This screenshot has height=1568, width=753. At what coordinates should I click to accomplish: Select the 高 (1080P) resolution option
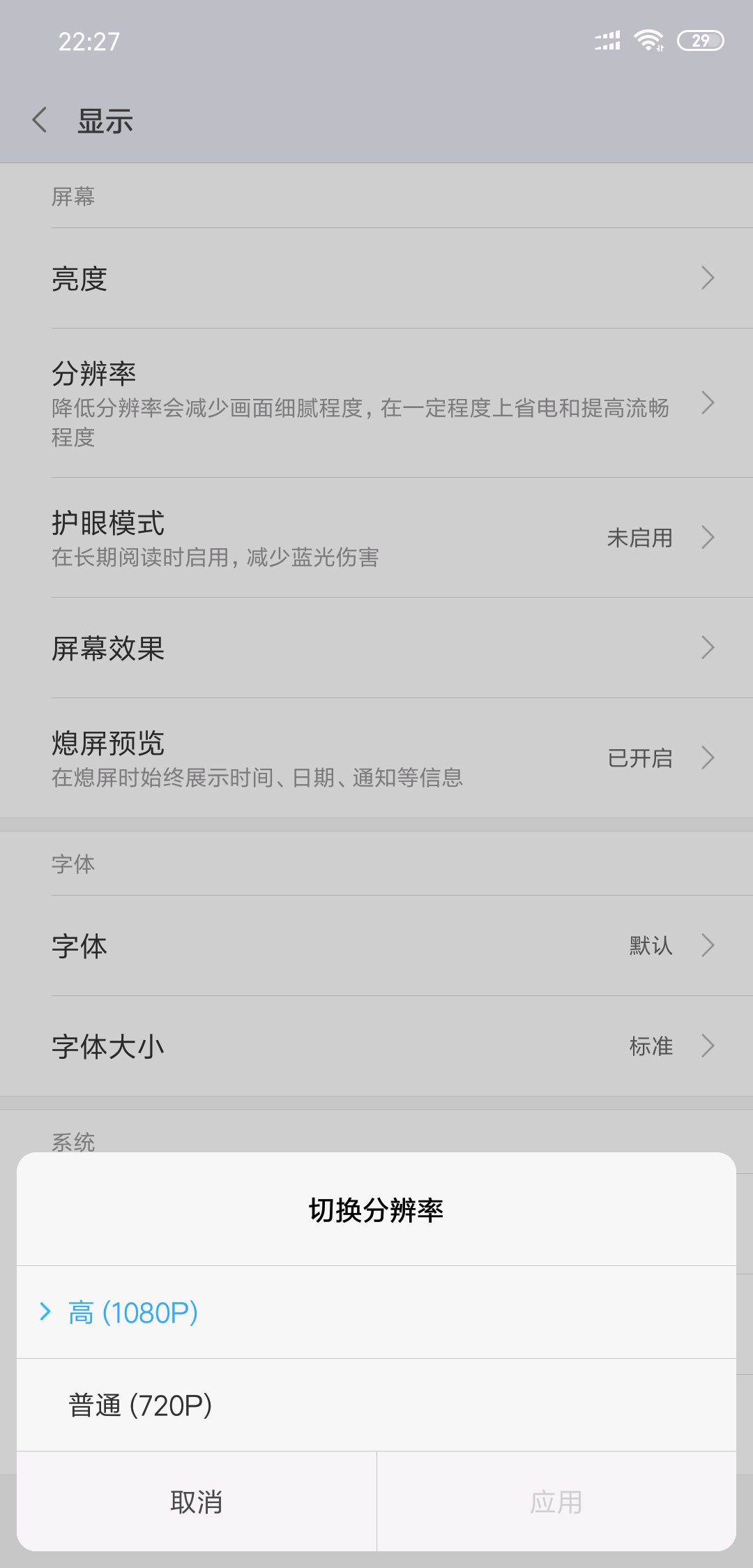(x=376, y=1312)
